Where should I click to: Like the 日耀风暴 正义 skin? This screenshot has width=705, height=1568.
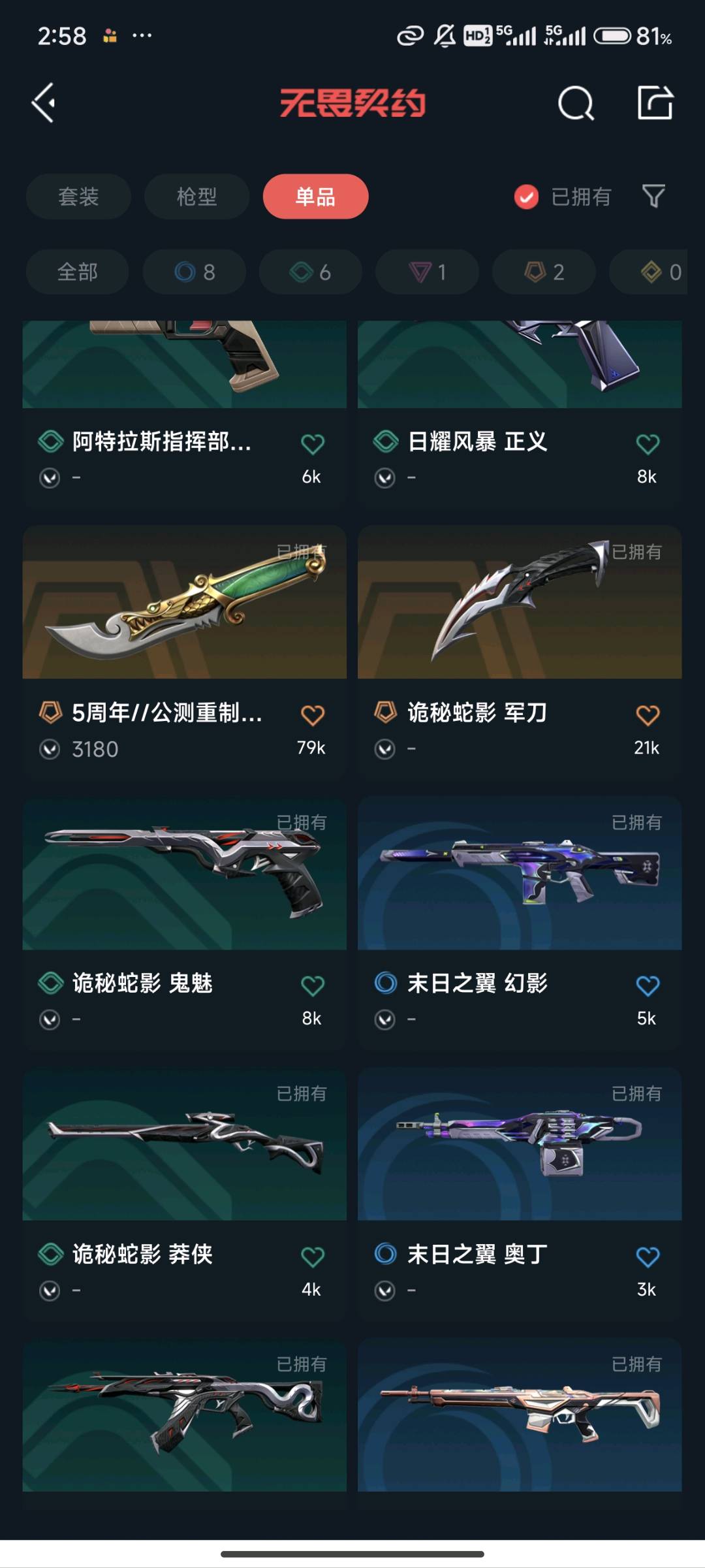647,444
